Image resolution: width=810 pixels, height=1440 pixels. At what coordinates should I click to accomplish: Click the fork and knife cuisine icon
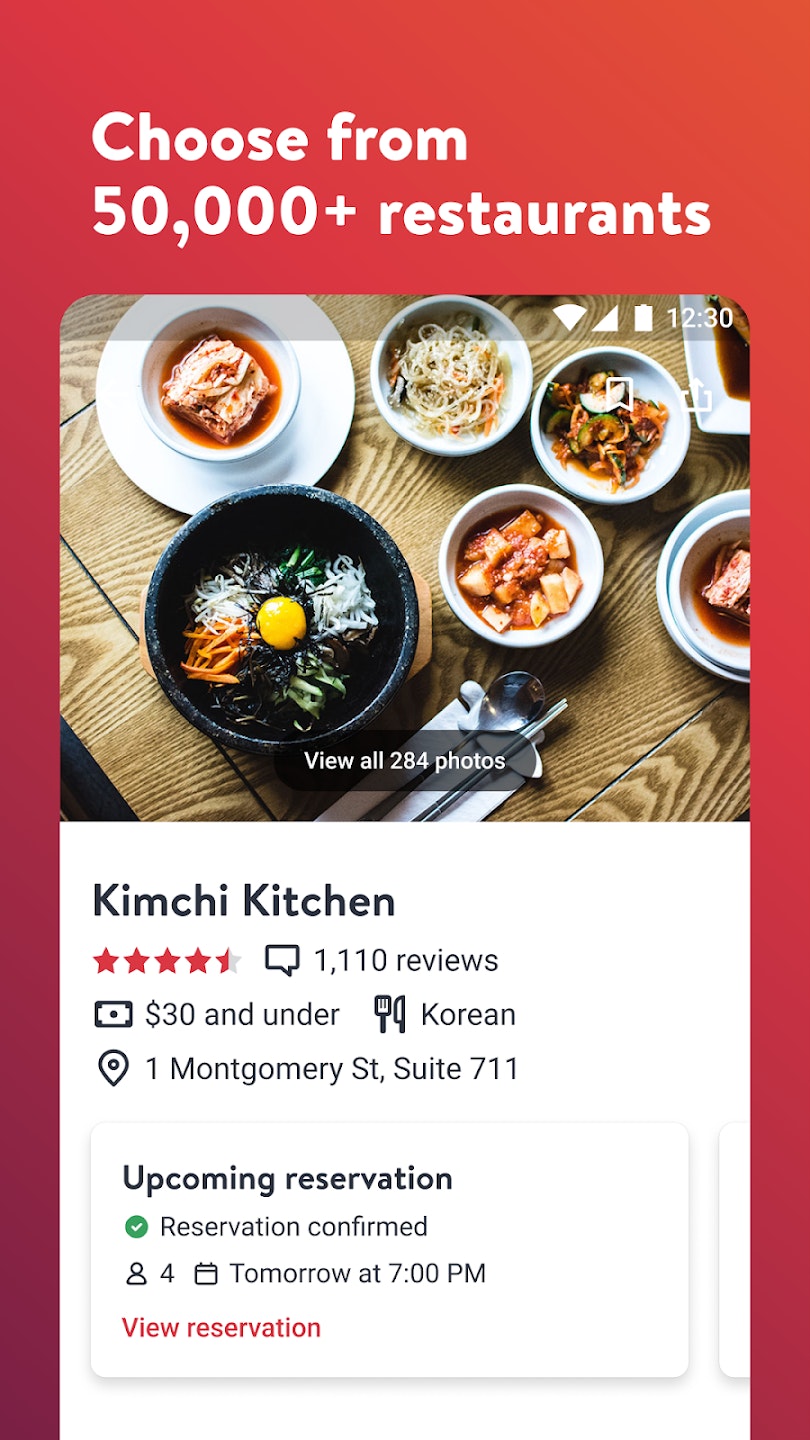(x=390, y=1014)
